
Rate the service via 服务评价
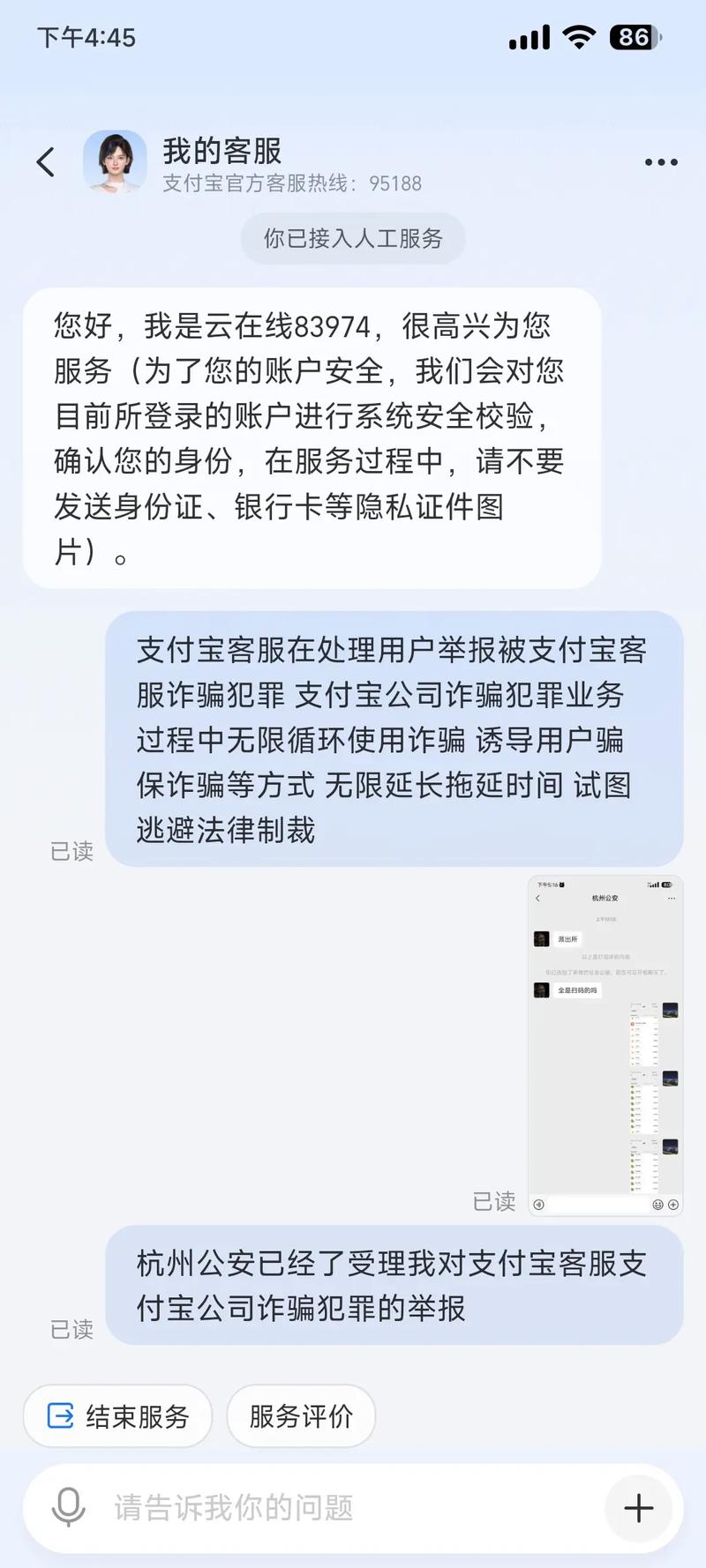(301, 1416)
